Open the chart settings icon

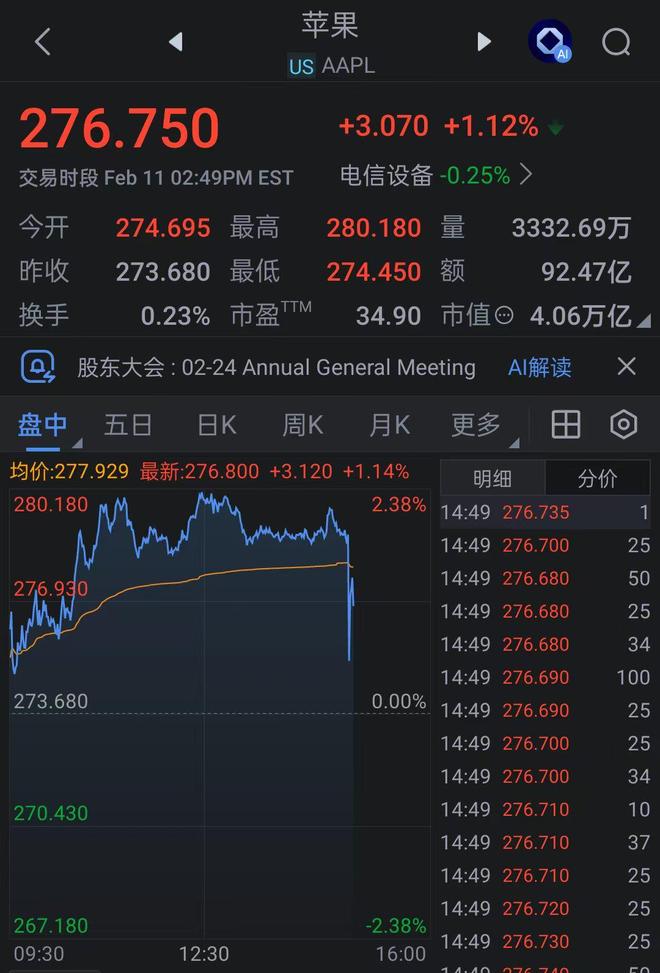point(623,425)
